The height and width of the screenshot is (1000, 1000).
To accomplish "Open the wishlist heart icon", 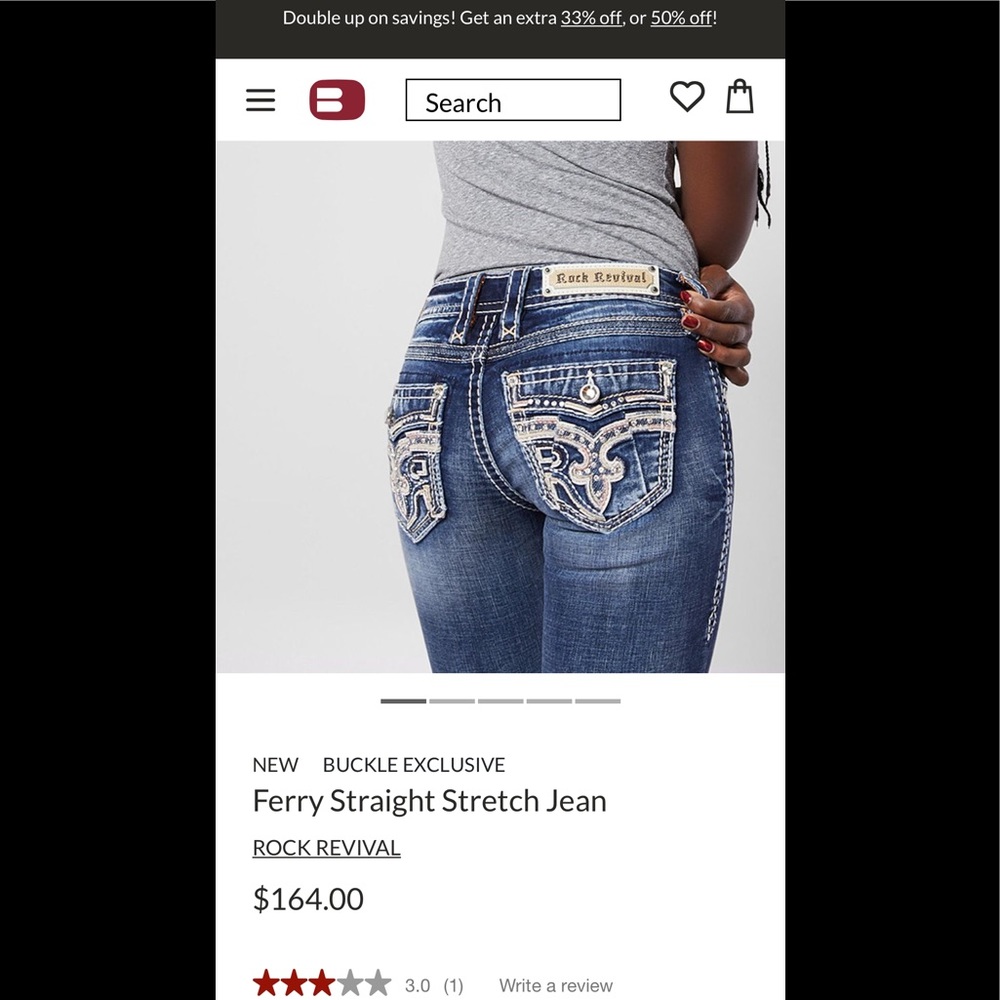I will click(x=687, y=97).
